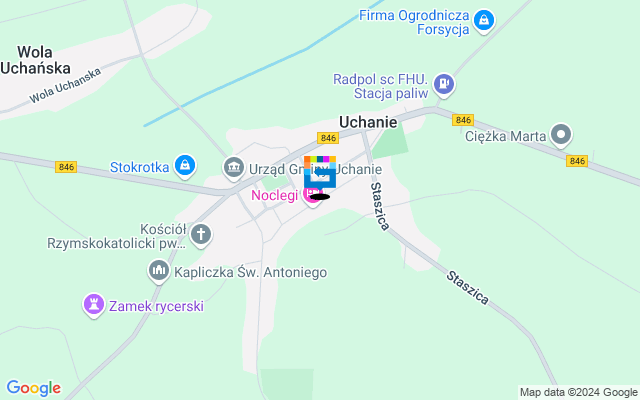Open the Google logo link

(x=33, y=388)
